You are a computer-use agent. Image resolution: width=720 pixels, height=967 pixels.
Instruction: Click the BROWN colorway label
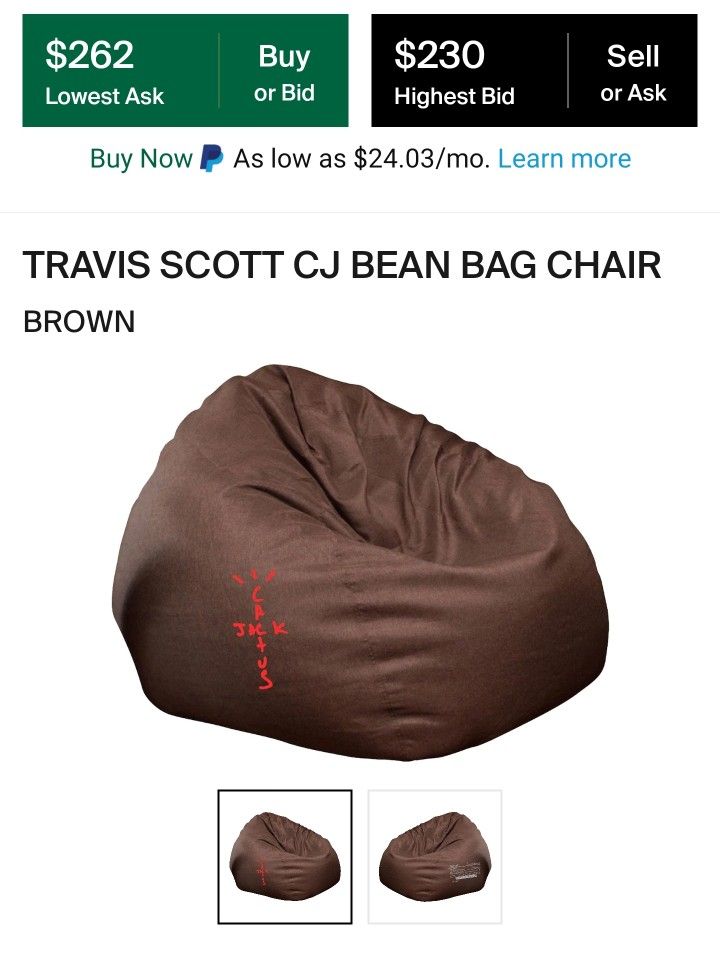coord(79,322)
